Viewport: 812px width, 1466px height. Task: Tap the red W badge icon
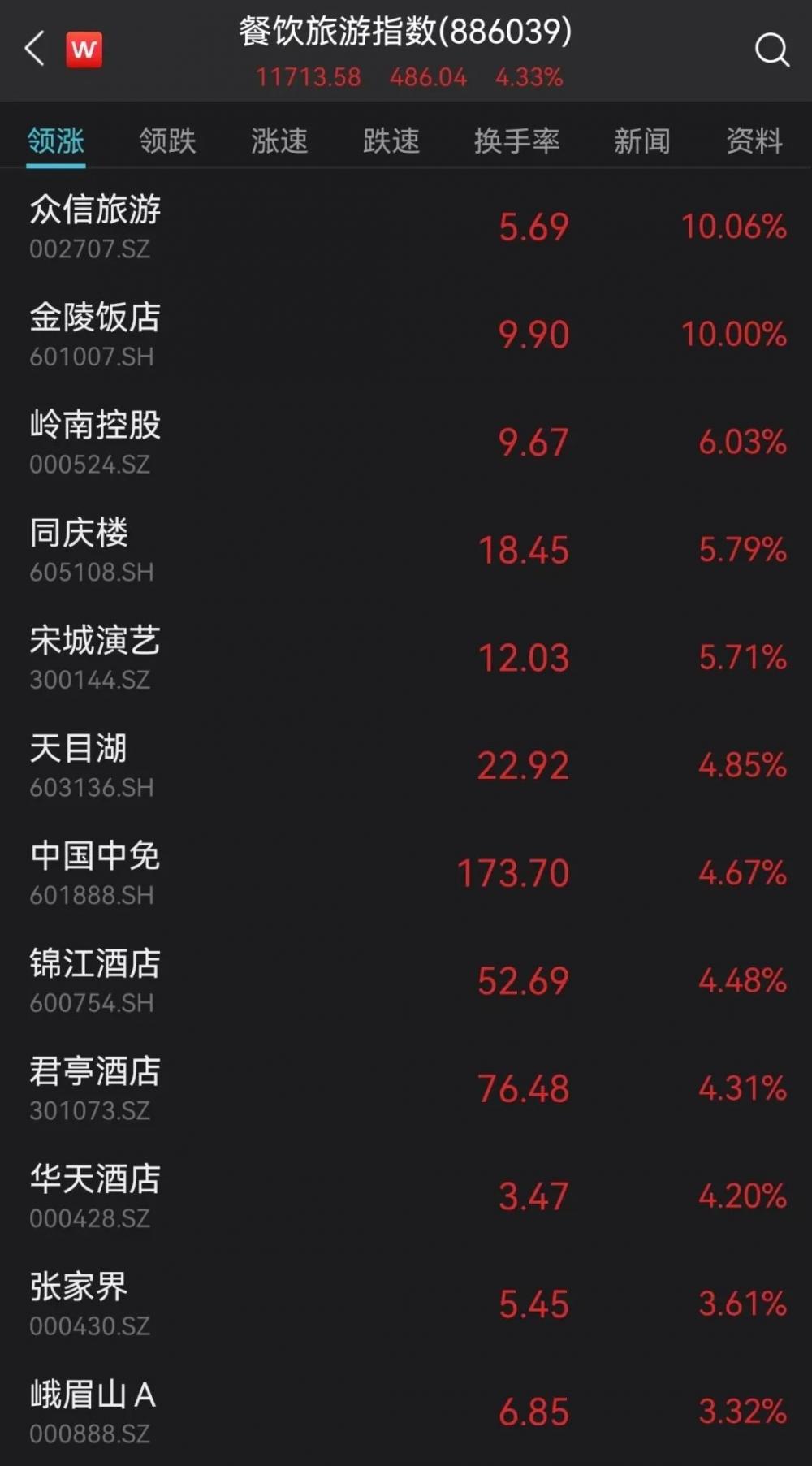click(84, 50)
